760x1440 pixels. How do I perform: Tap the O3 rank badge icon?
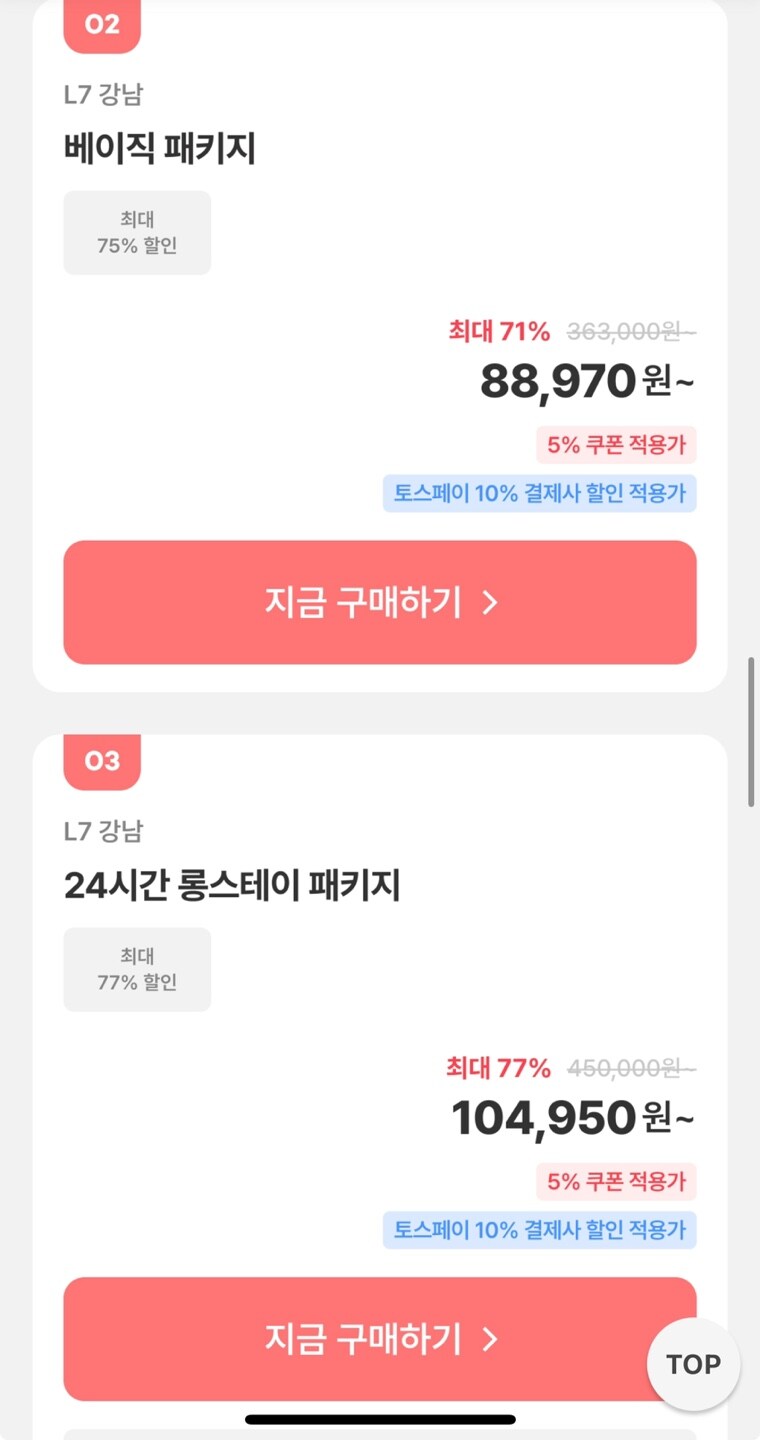pos(101,762)
